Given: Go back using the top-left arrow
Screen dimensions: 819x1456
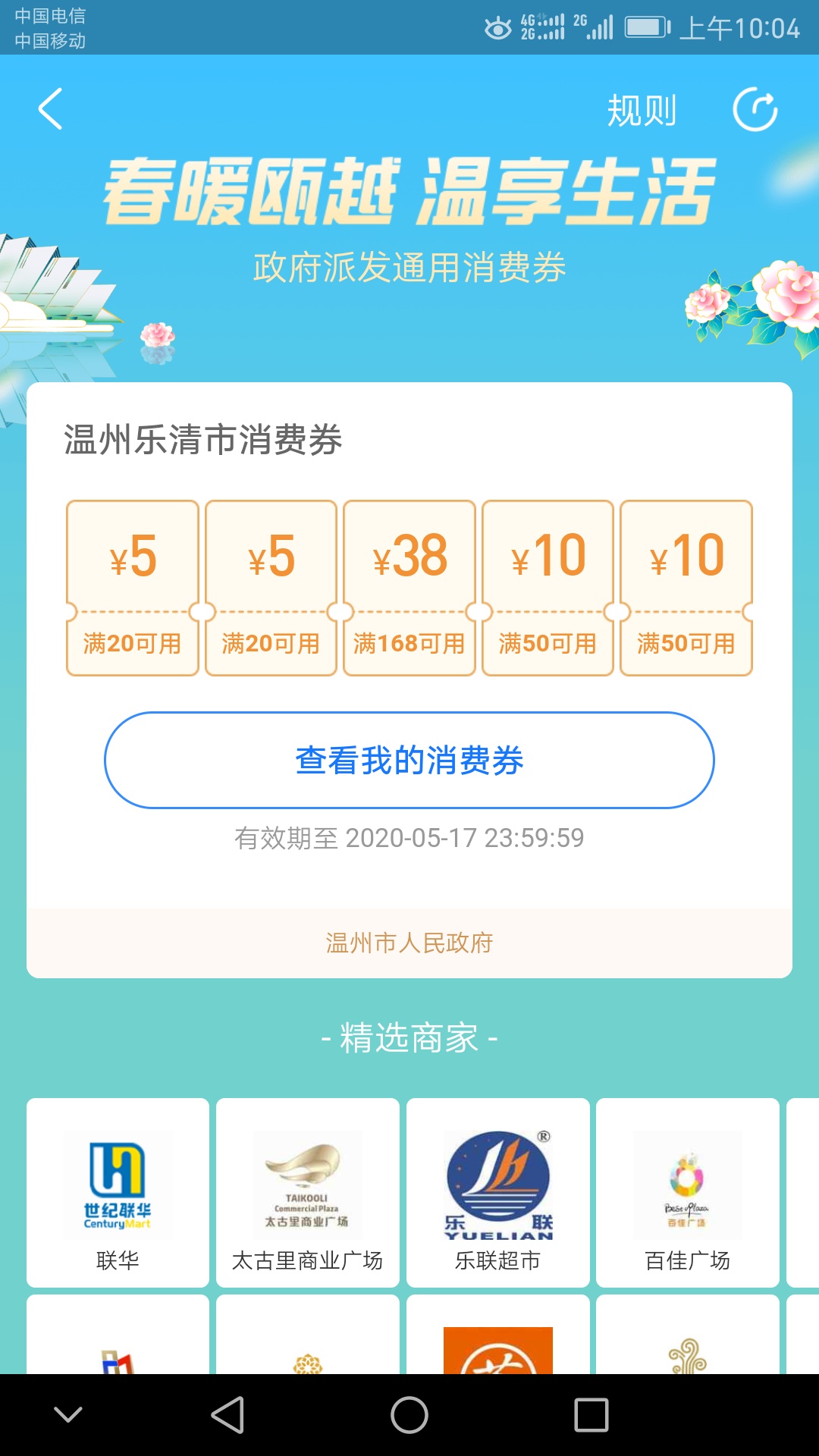Looking at the screenshot, I should point(51,109).
